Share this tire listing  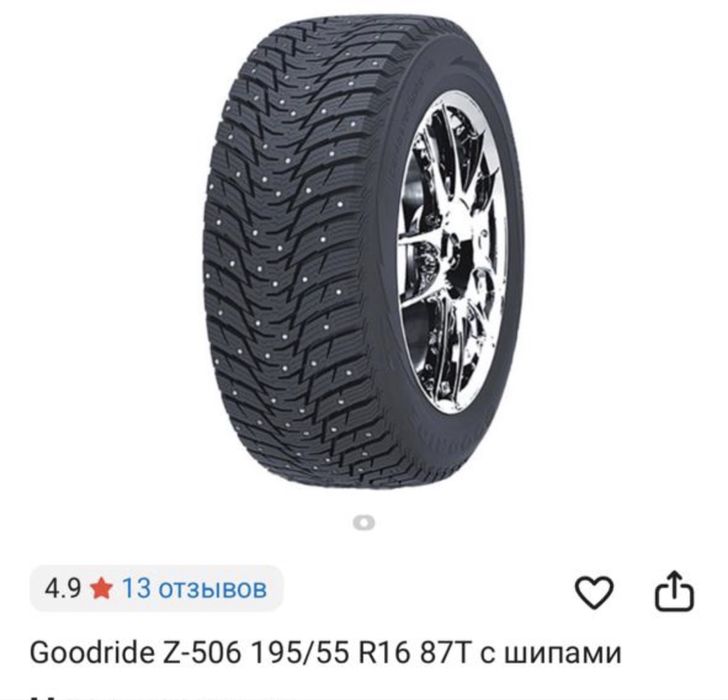pyautogui.click(x=673, y=591)
